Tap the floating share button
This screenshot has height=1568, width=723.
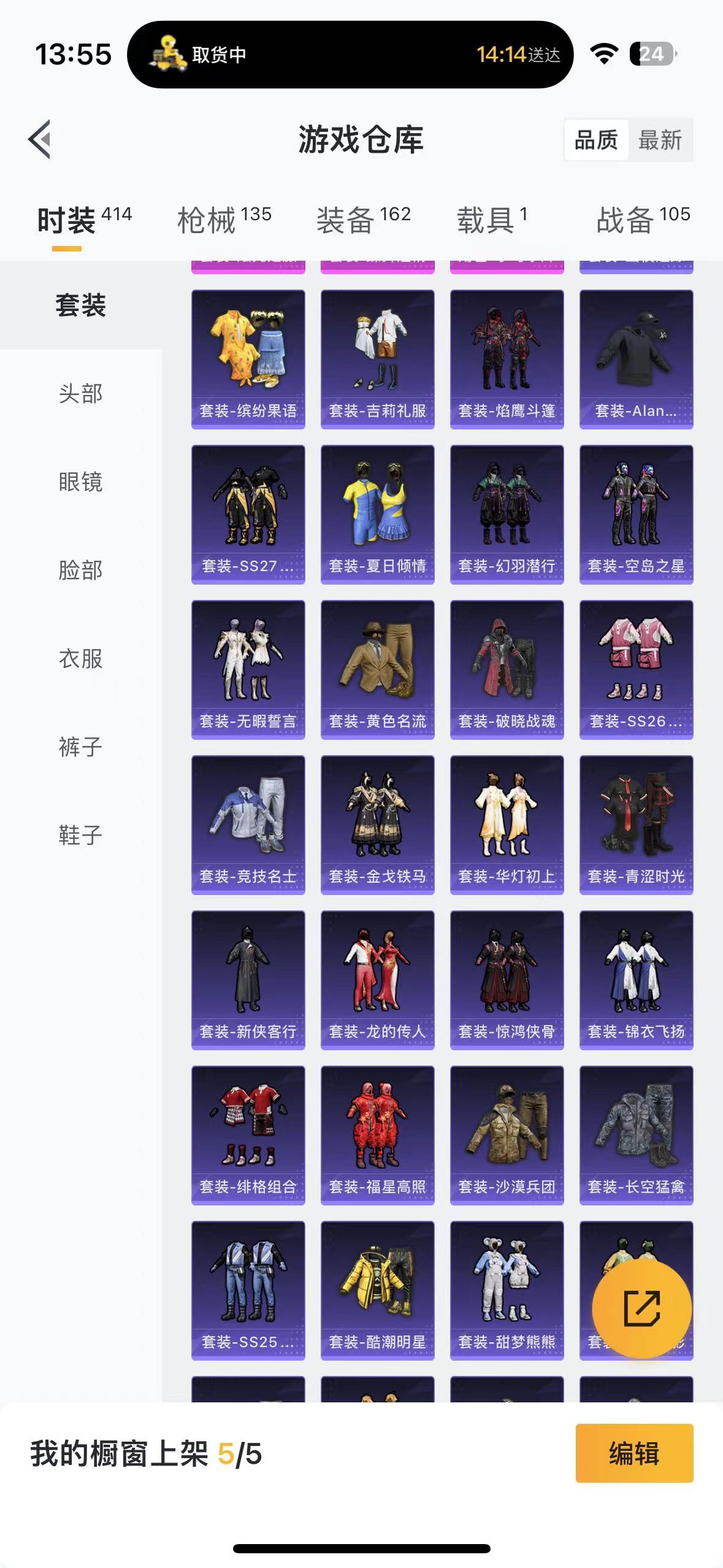tap(642, 1308)
